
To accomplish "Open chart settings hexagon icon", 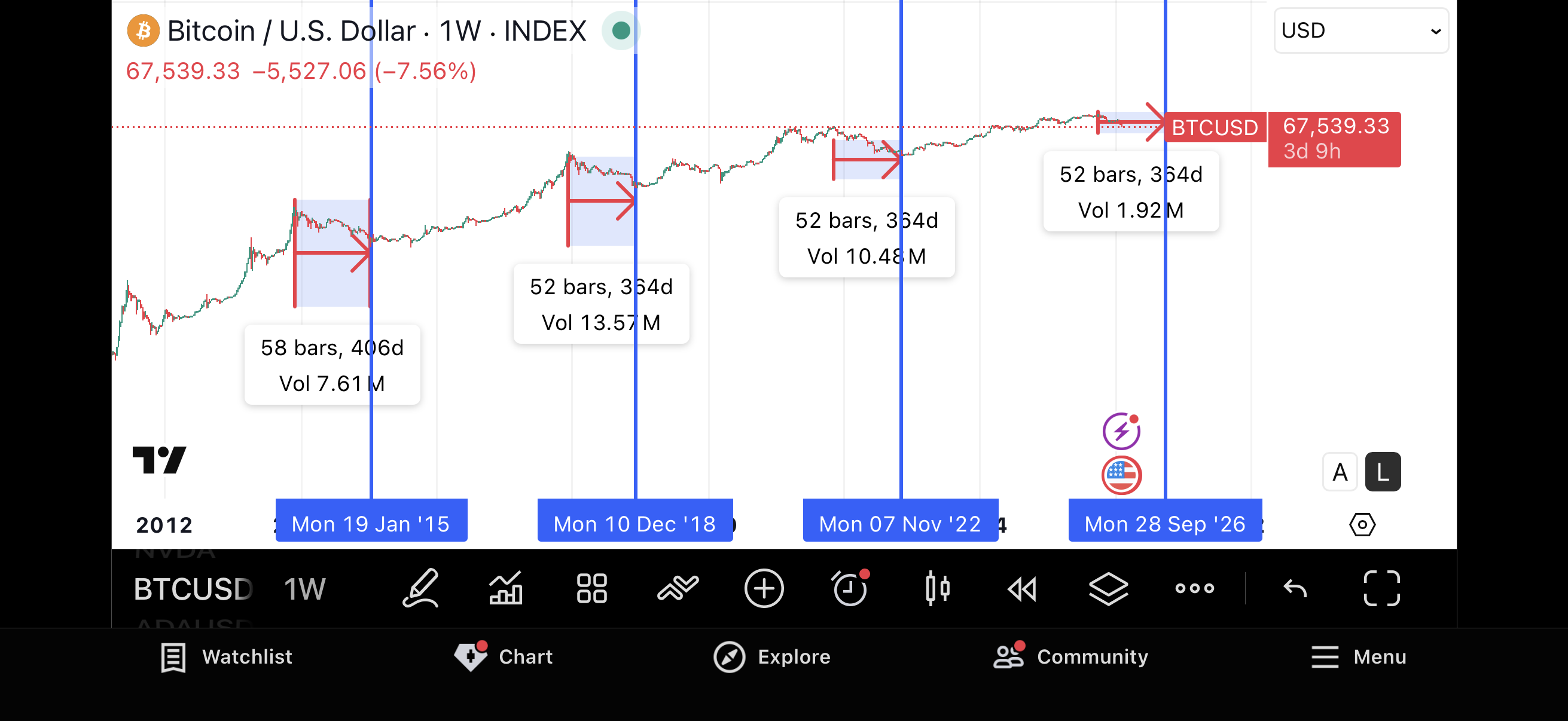I will (x=1362, y=524).
